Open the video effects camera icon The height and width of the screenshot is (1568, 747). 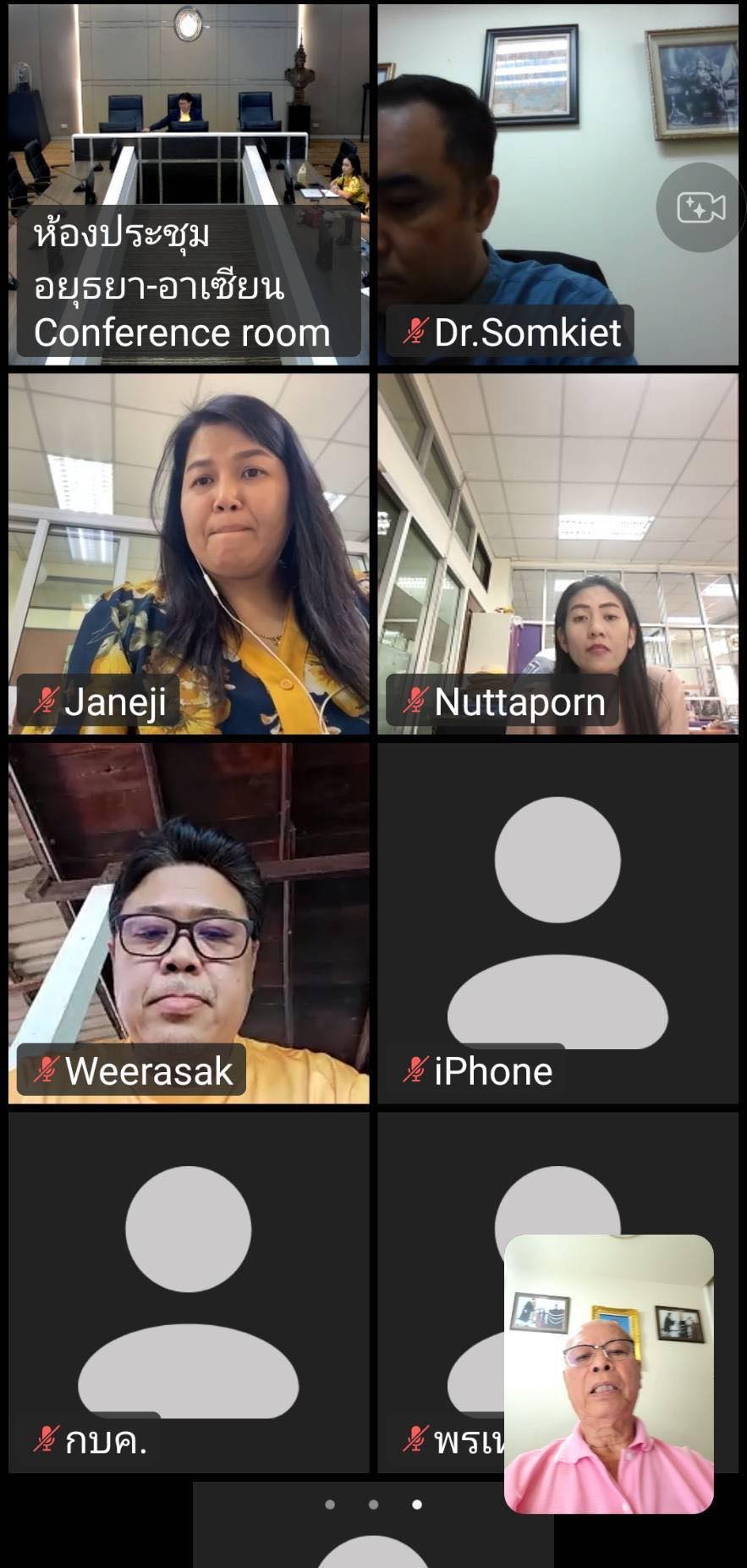[x=700, y=207]
